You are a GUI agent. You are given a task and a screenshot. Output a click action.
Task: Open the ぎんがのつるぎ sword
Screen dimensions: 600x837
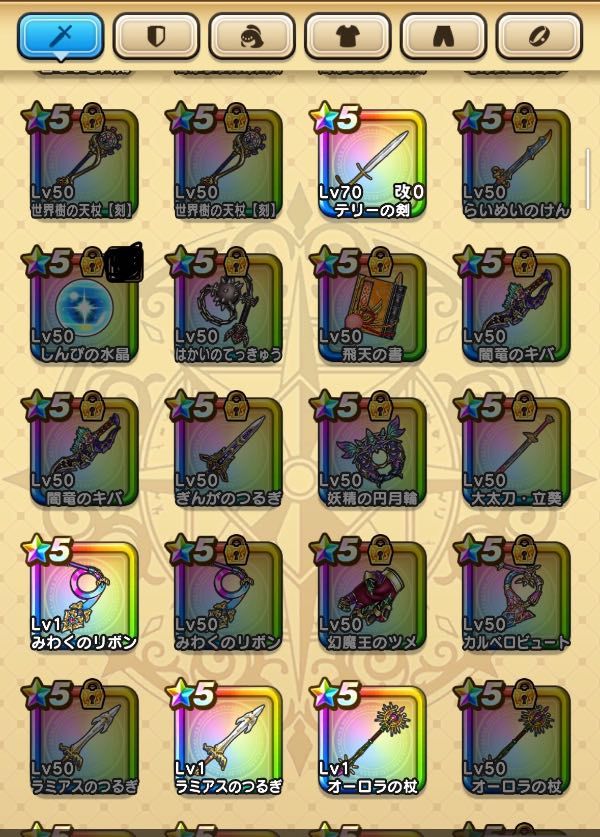(226, 450)
